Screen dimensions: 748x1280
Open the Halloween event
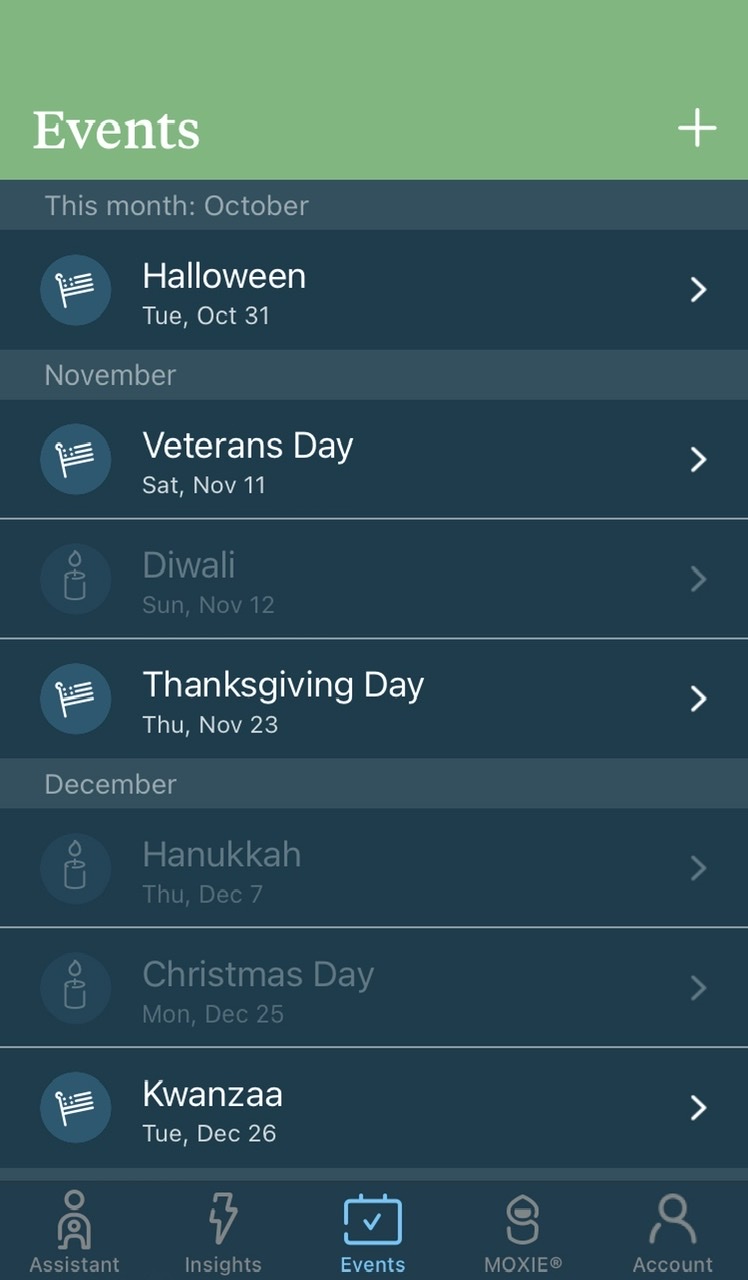374,290
